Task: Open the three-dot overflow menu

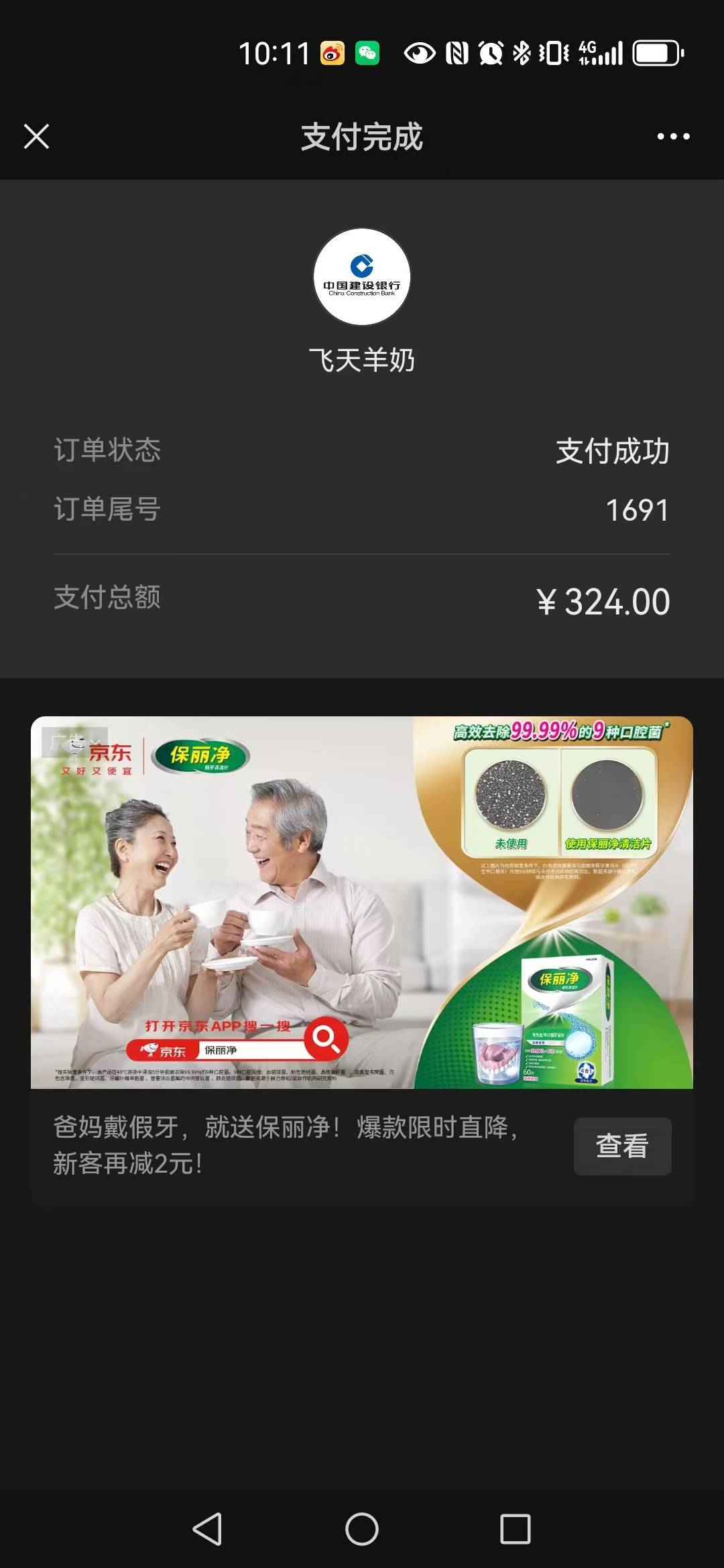Action: pyautogui.click(x=673, y=137)
